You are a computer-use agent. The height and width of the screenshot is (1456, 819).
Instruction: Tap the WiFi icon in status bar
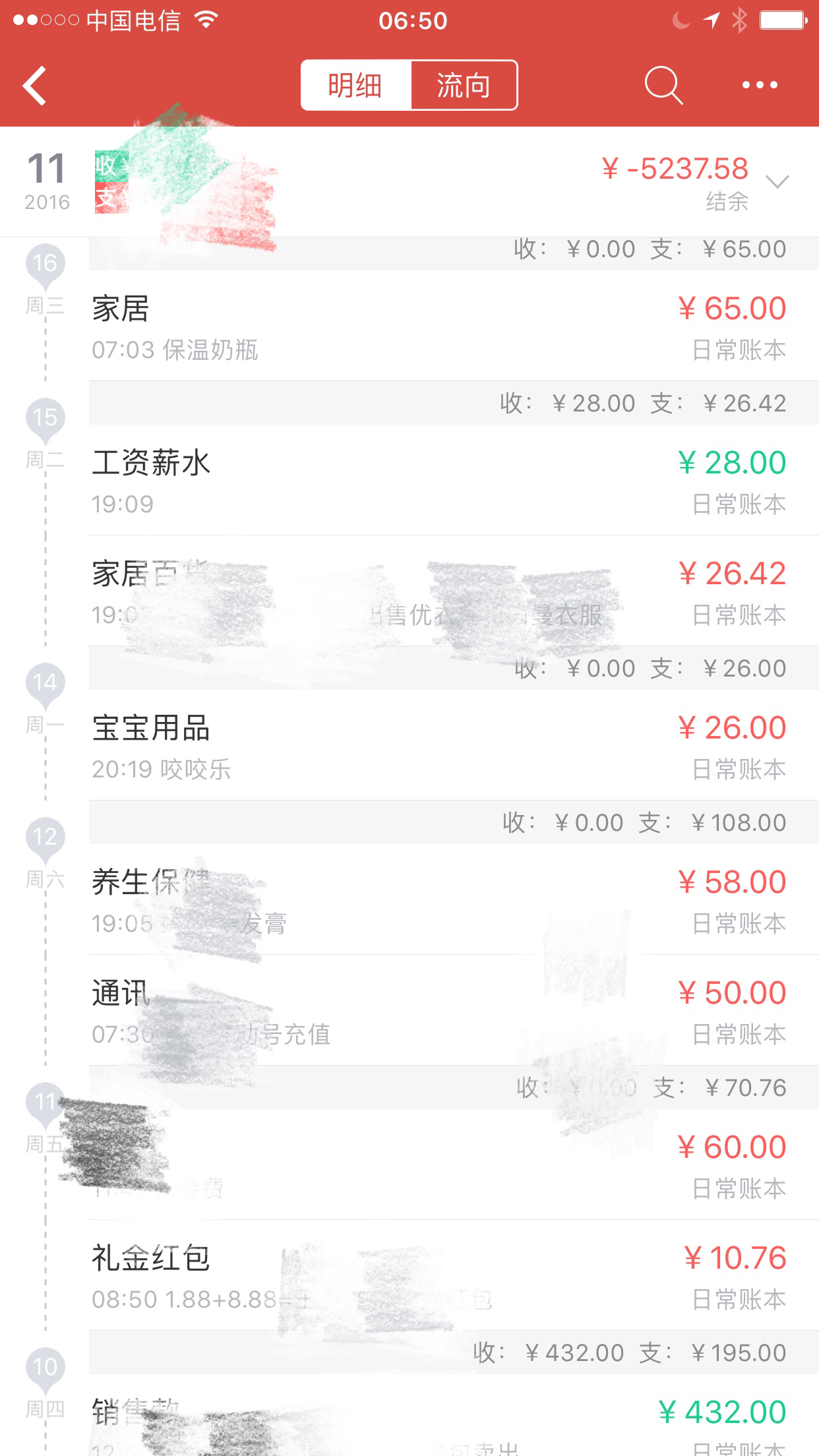point(206,20)
